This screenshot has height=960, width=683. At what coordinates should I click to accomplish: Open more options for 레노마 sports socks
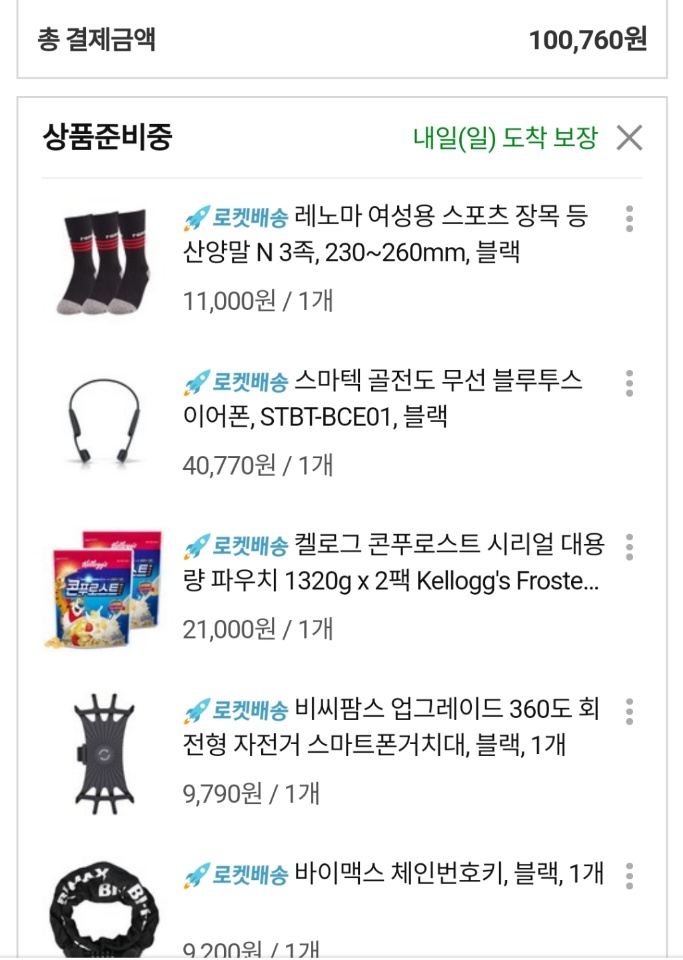tap(629, 218)
